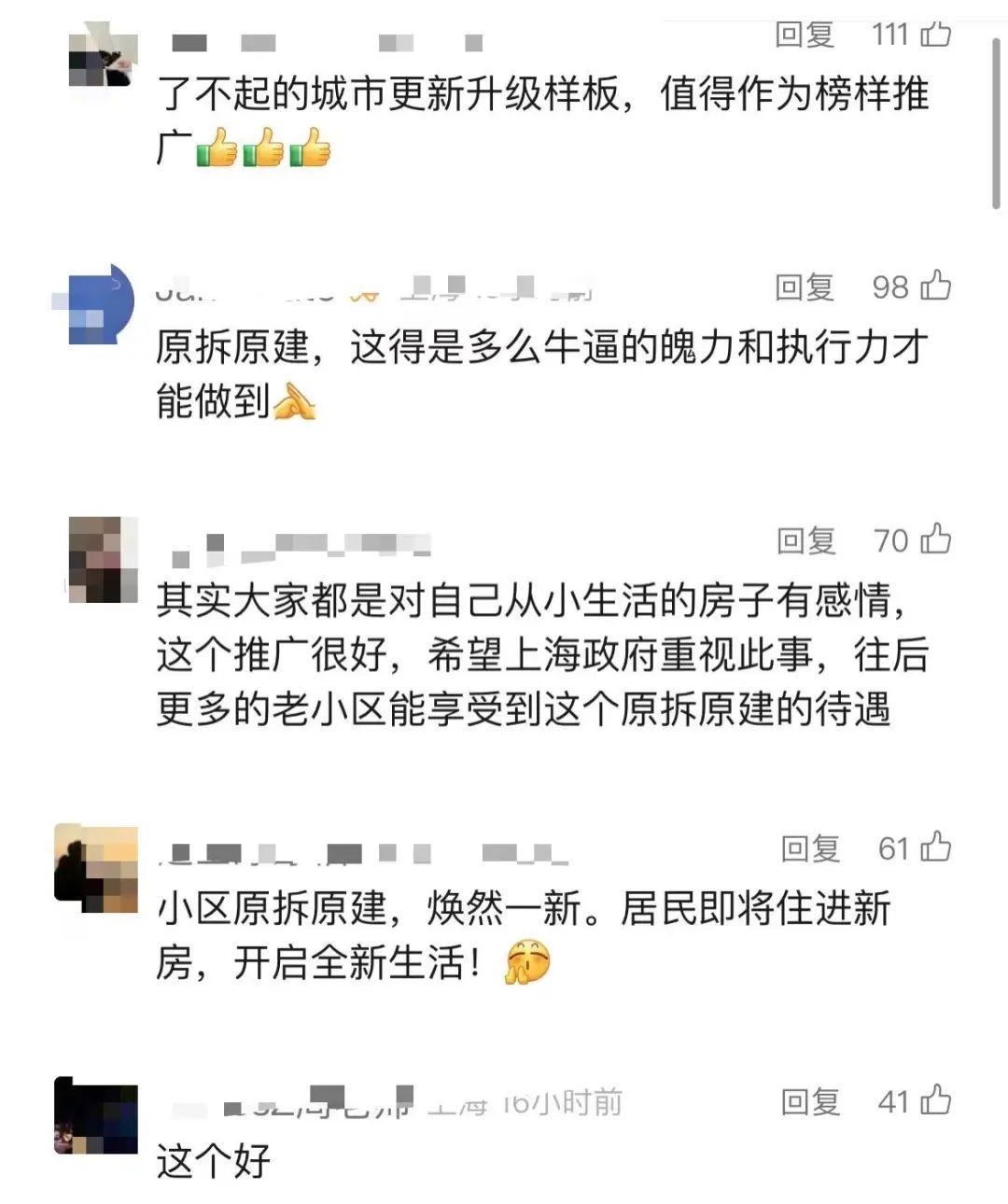Click 回复 on the top comment
Image resolution: width=1008 pixels, height=1204 pixels.
(x=805, y=34)
